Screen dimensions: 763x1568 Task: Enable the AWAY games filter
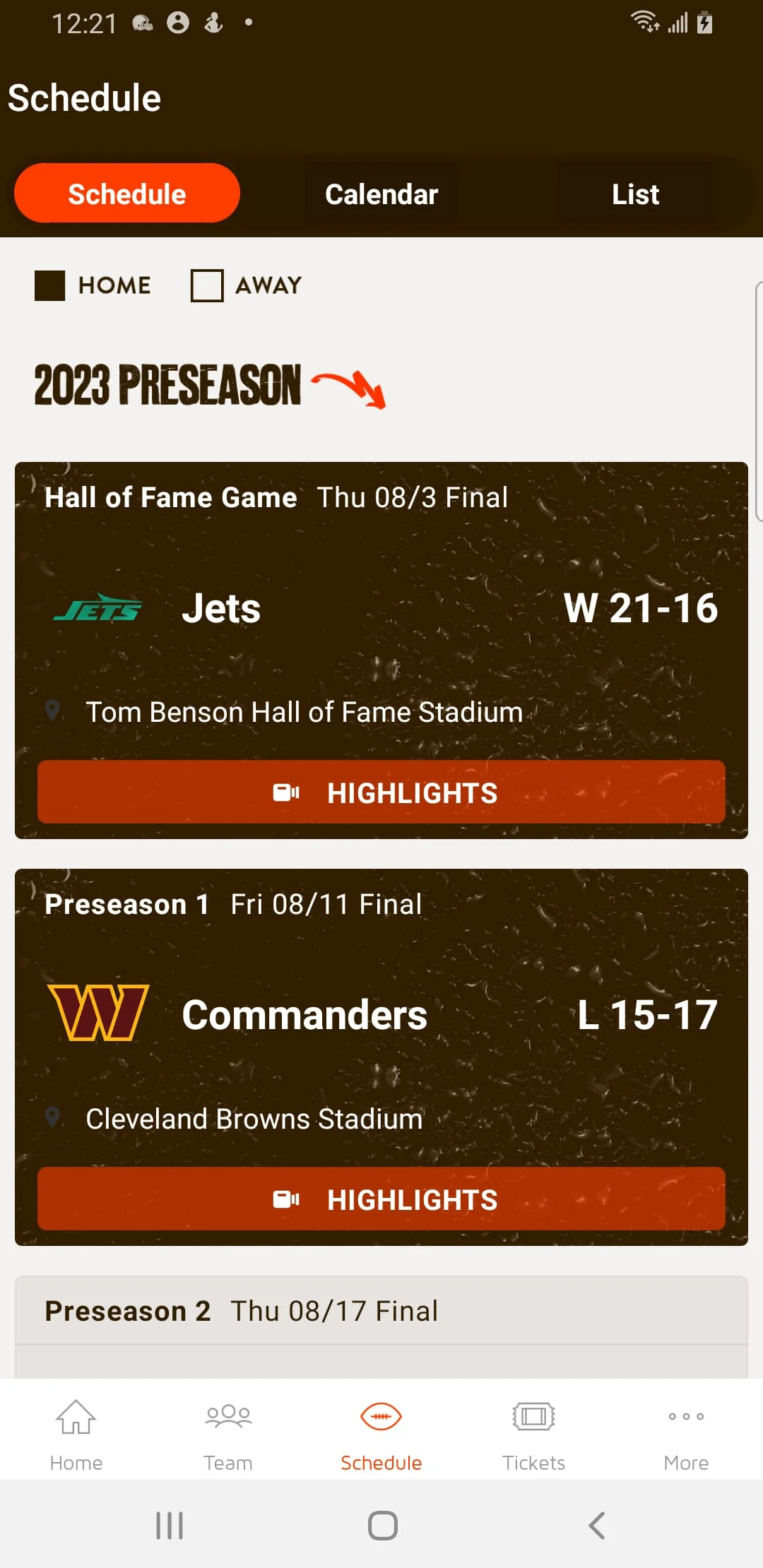[207, 286]
